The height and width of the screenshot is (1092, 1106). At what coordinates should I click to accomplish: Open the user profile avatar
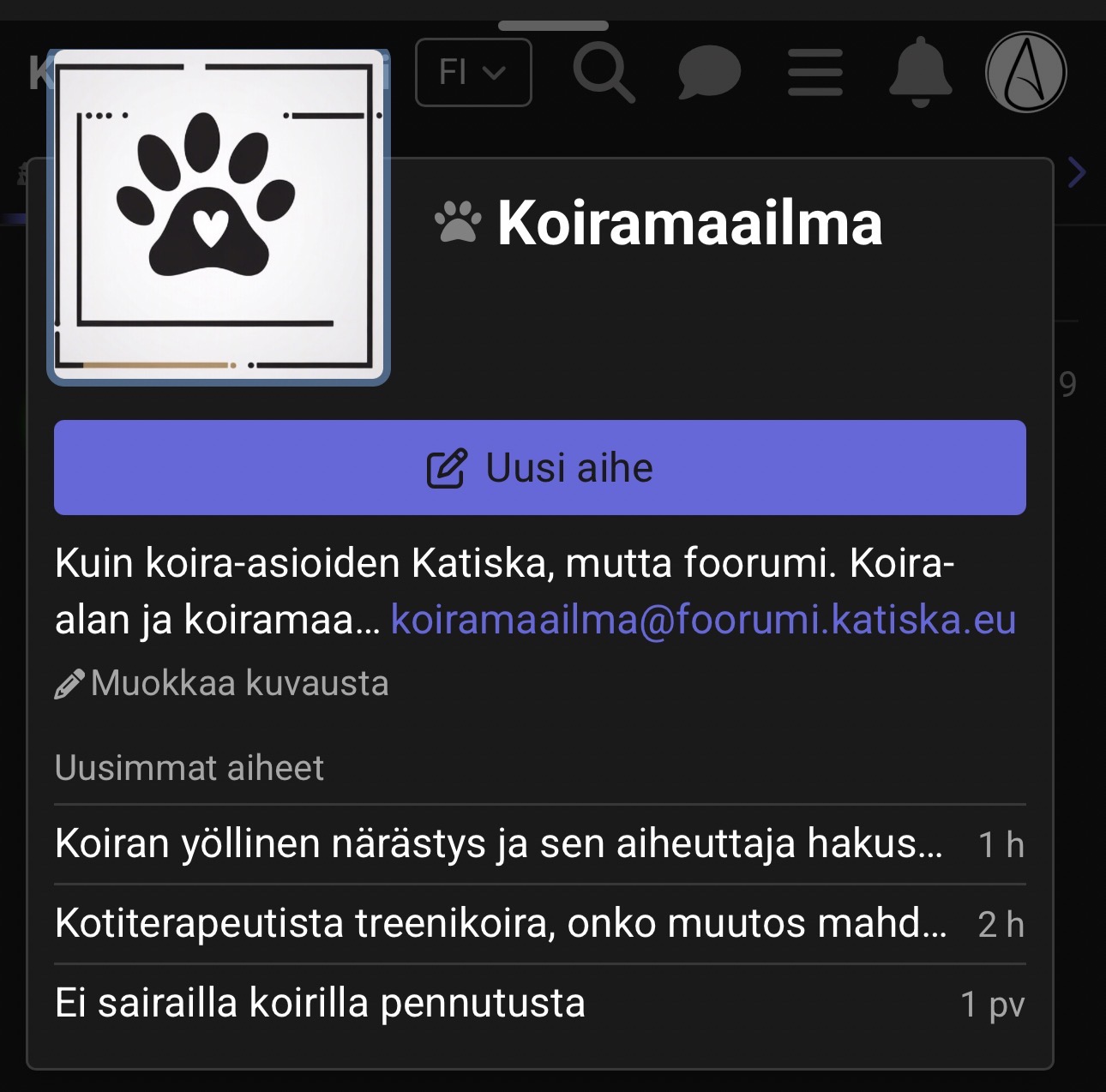(1026, 72)
